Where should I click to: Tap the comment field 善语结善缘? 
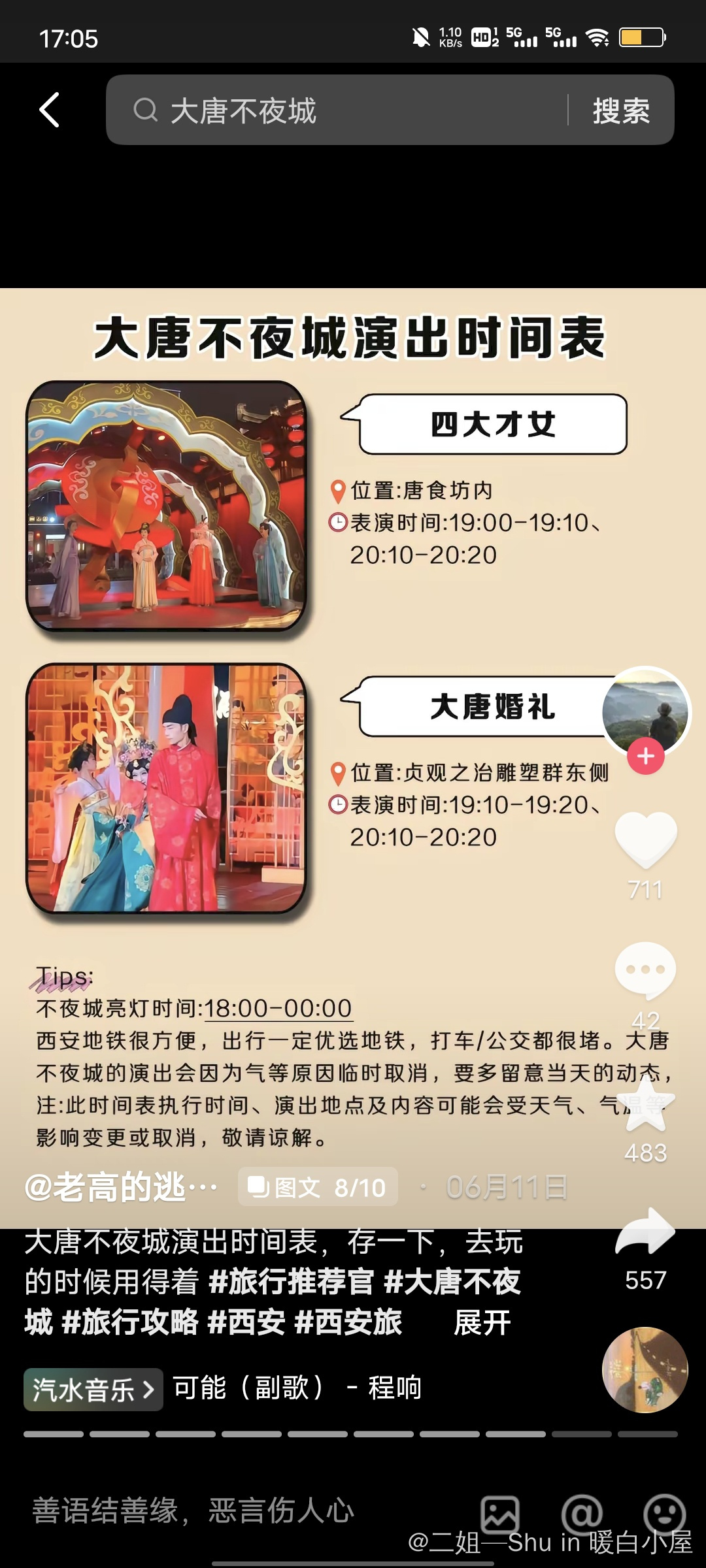[196, 1511]
